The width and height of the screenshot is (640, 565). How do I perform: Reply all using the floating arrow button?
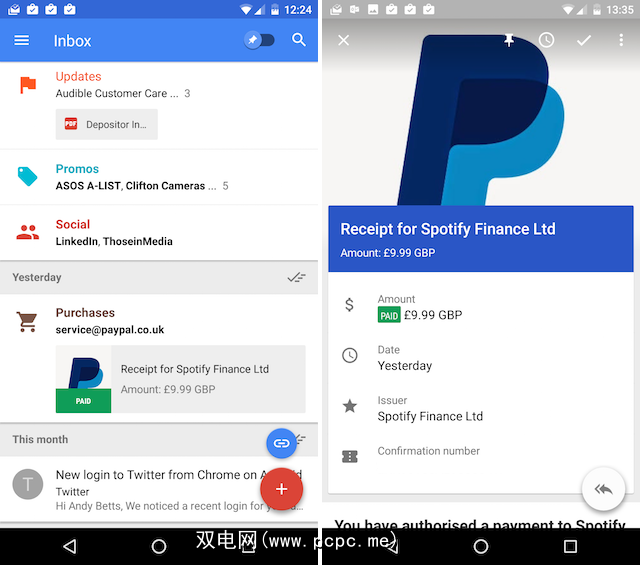(603, 489)
